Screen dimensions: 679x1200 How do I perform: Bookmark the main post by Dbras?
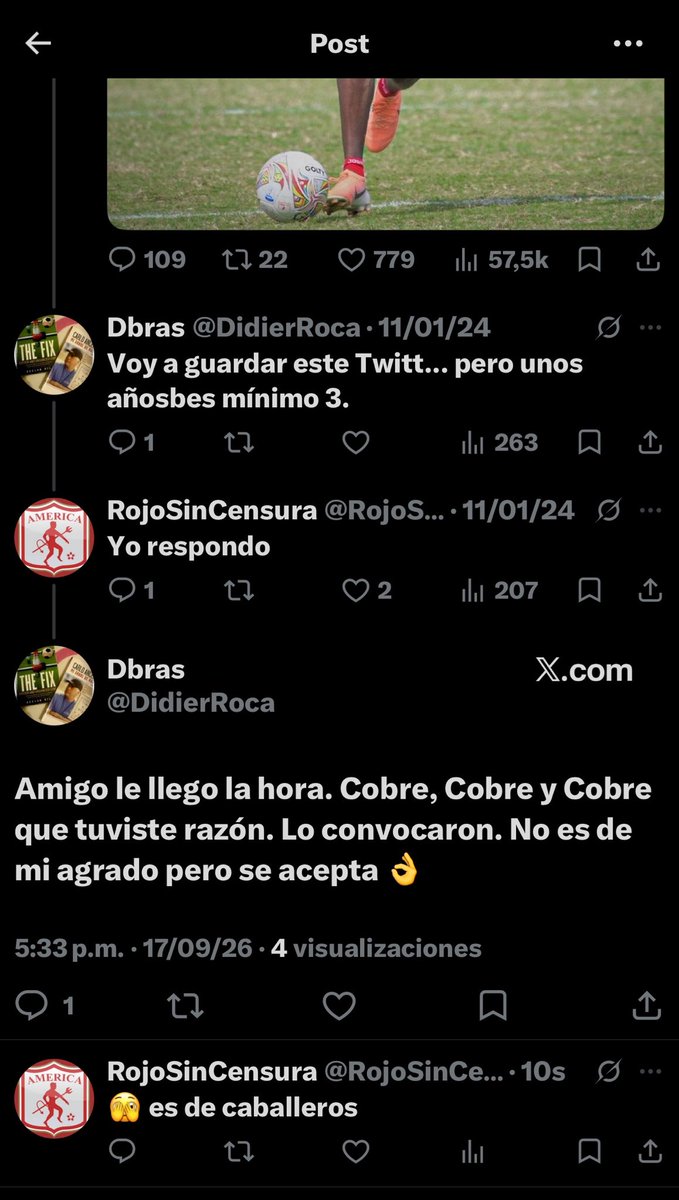tap(493, 1005)
